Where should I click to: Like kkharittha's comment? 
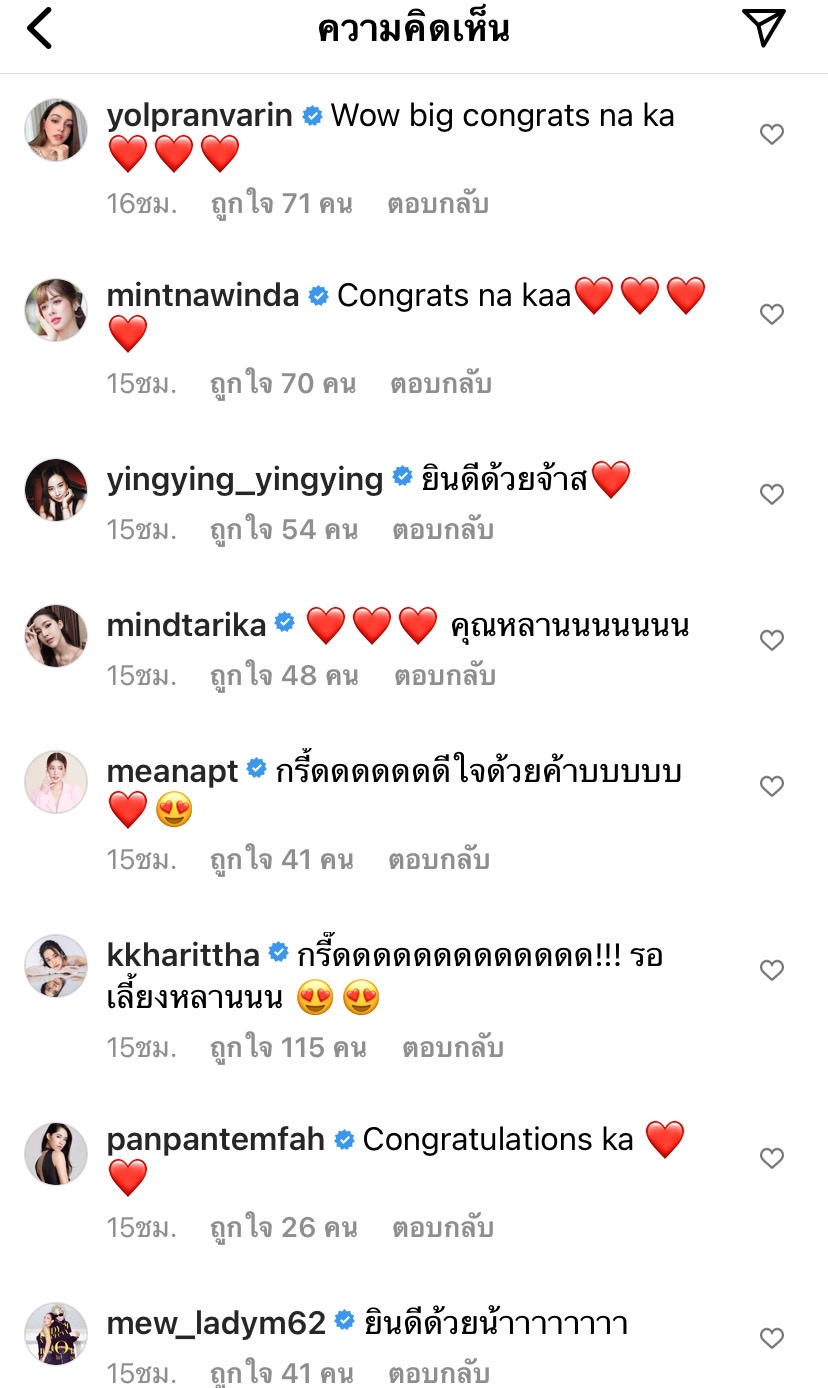coord(771,970)
